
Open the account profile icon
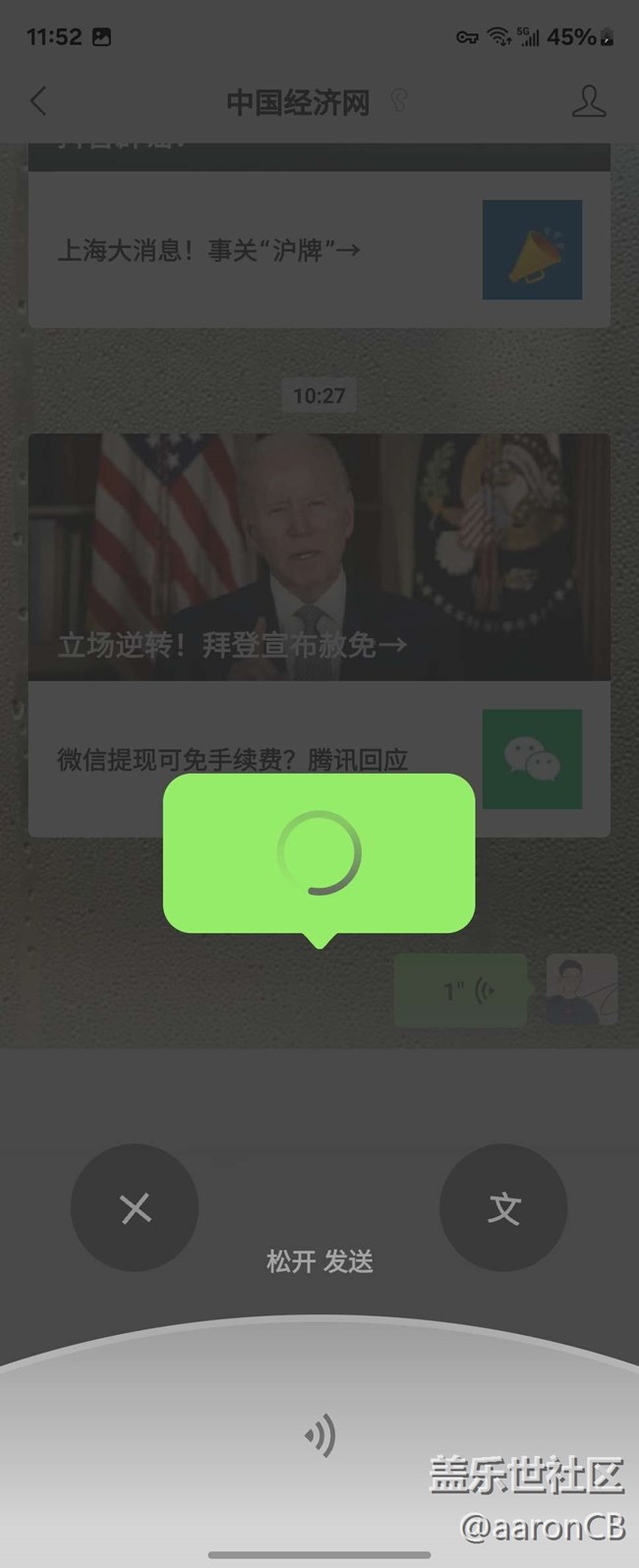coord(588,100)
